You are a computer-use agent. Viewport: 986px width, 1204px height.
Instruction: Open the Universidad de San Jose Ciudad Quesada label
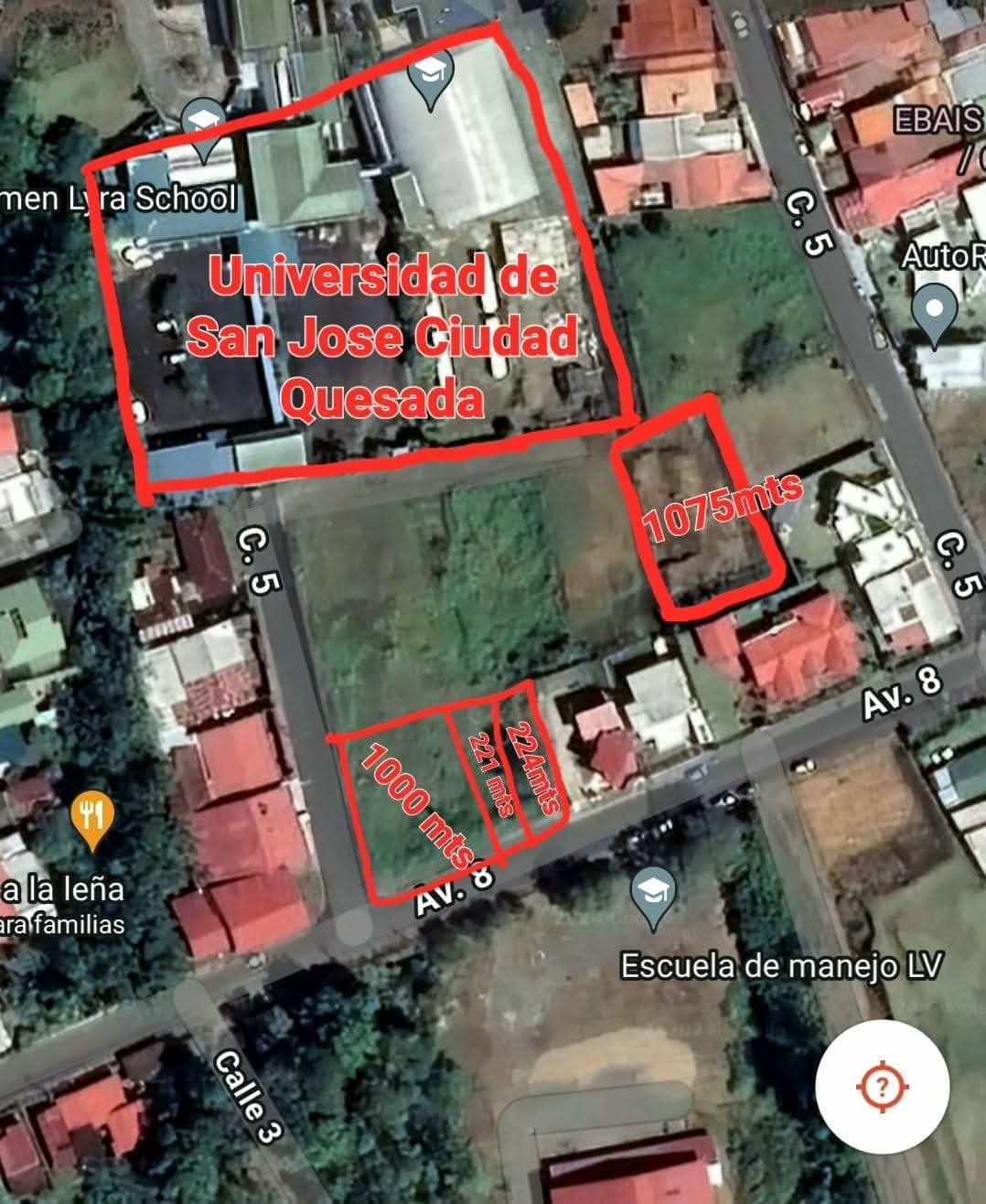(x=384, y=336)
